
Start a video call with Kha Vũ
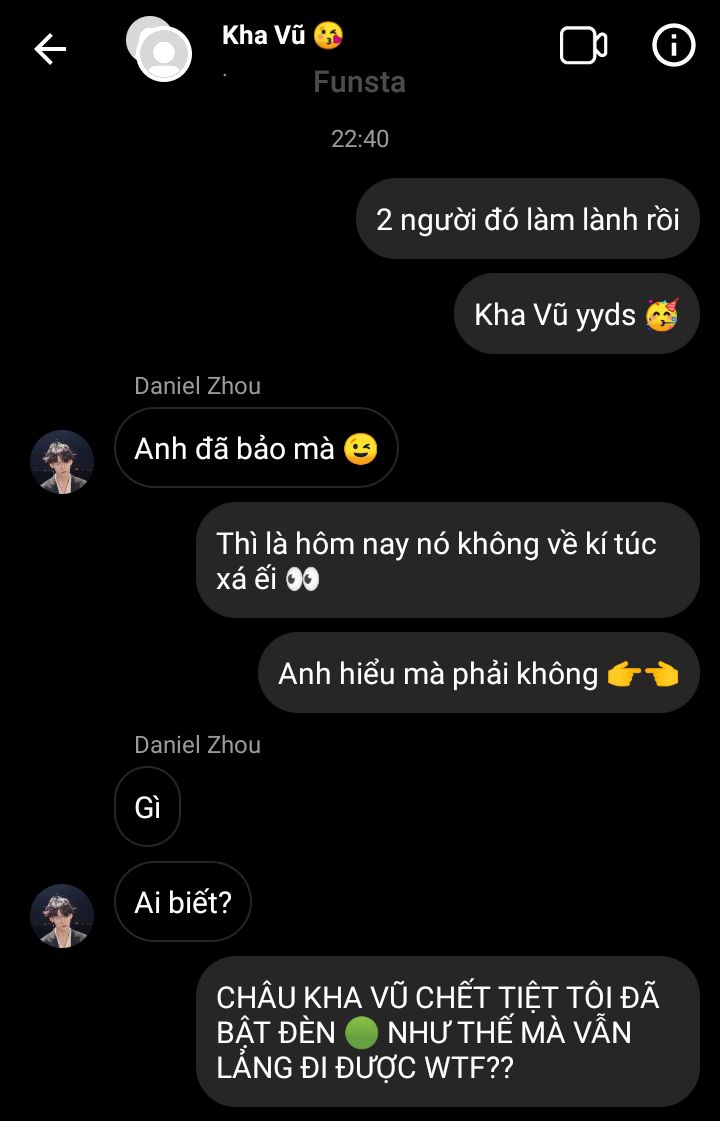[583, 46]
